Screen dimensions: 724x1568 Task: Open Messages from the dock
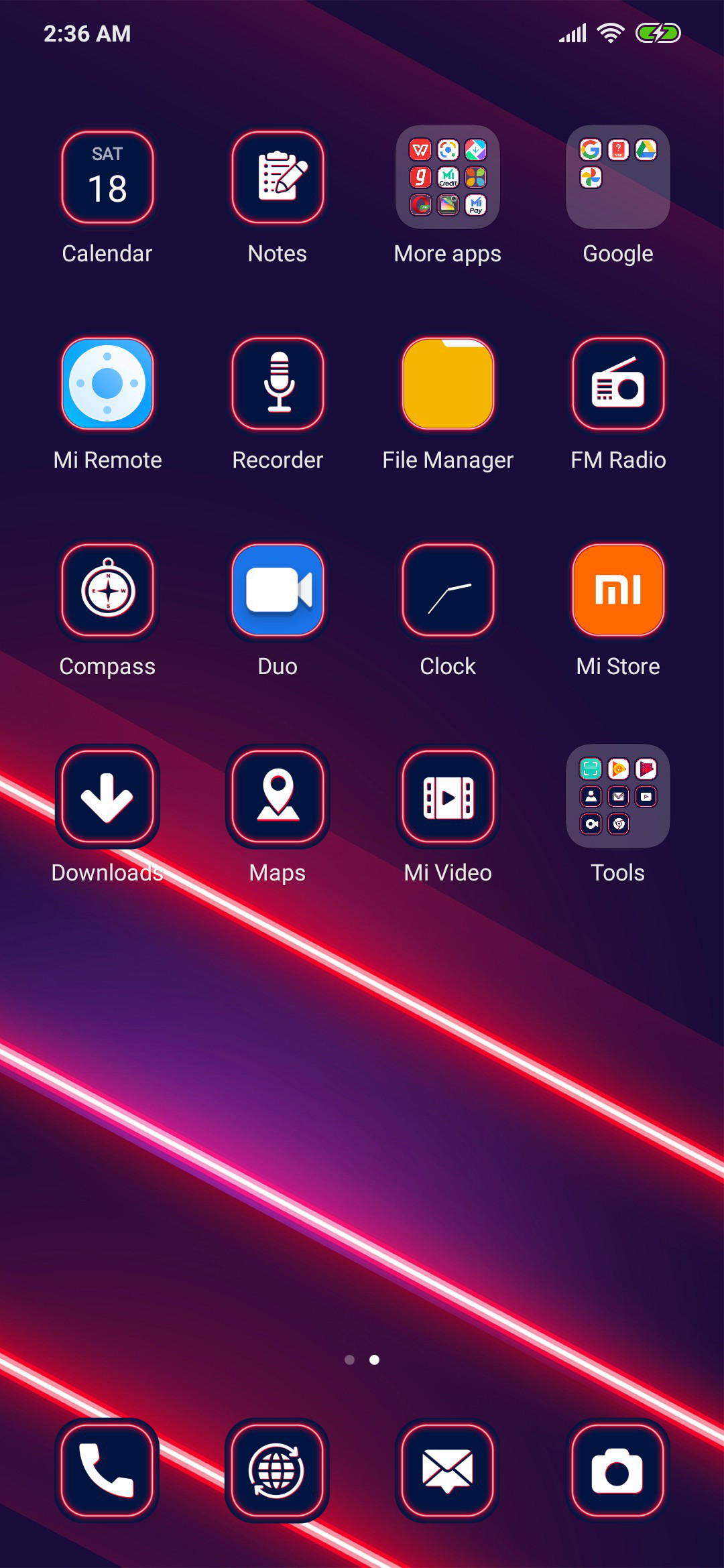(448, 1471)
